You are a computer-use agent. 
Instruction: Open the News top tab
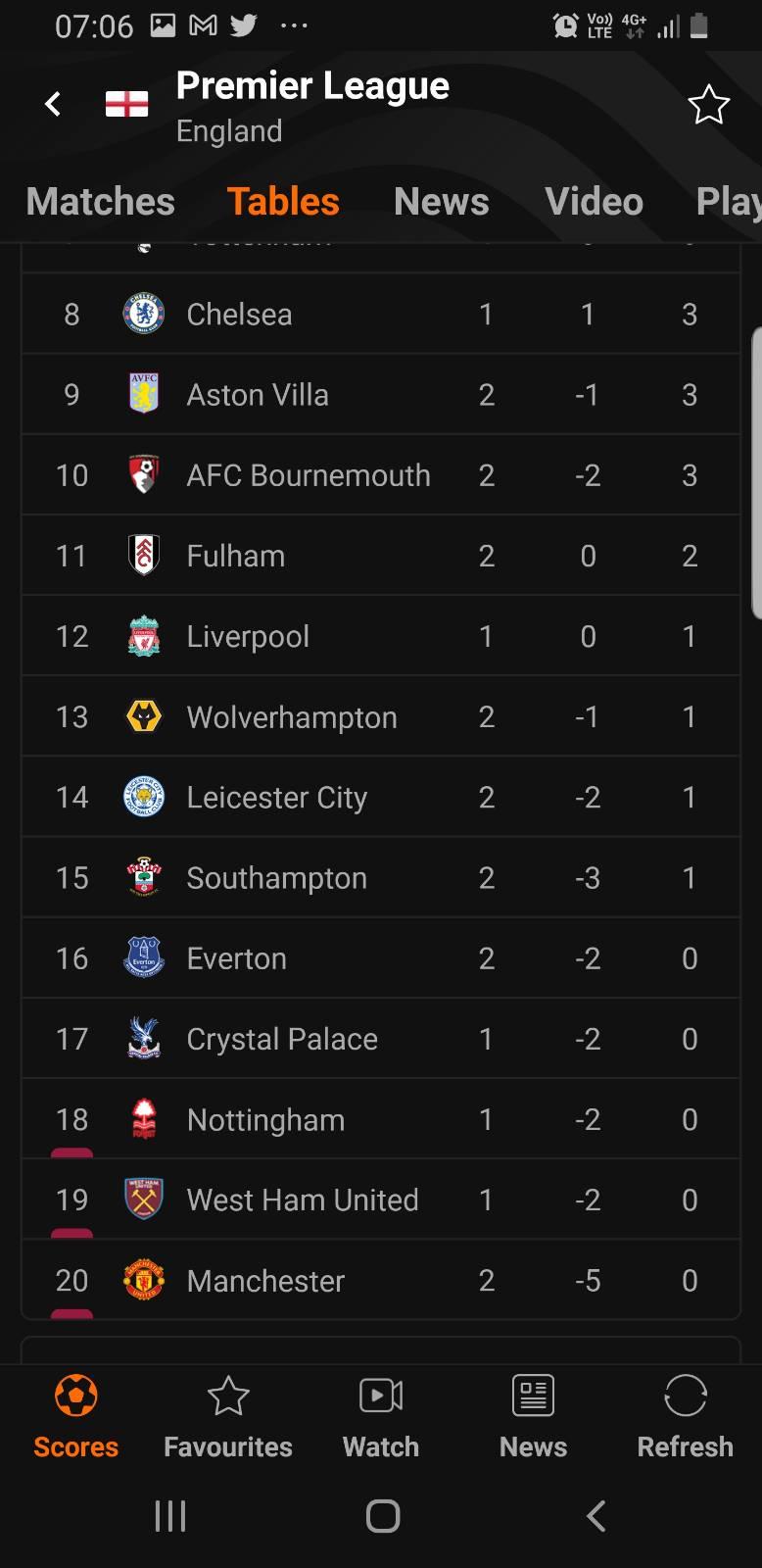[441, 202]
